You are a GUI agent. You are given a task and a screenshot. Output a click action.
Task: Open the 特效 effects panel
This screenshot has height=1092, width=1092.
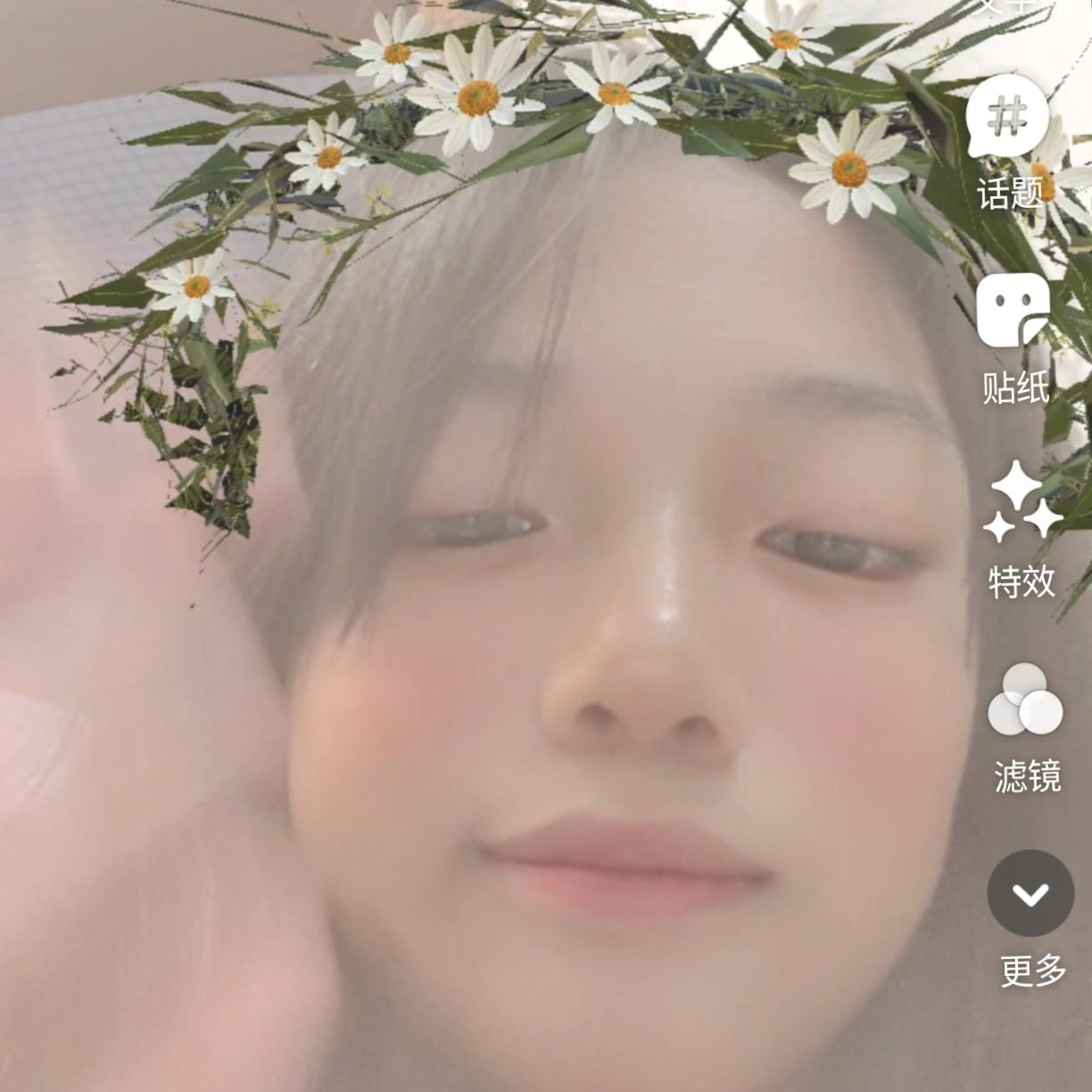[1022, 504]
